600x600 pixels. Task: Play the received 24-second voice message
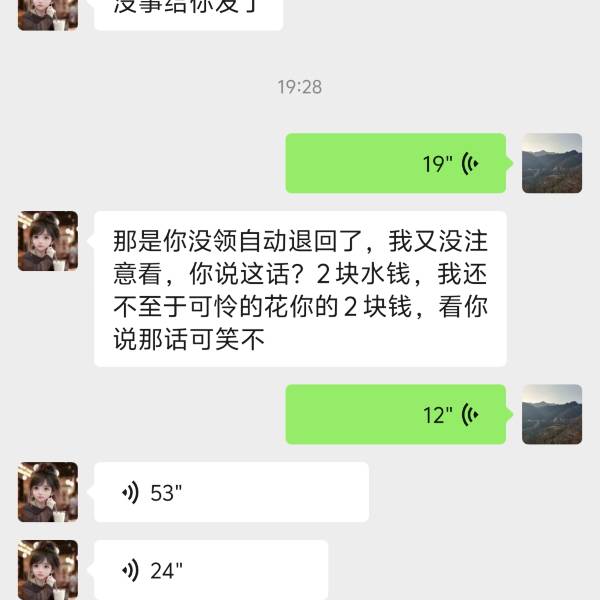click(211, 571)
